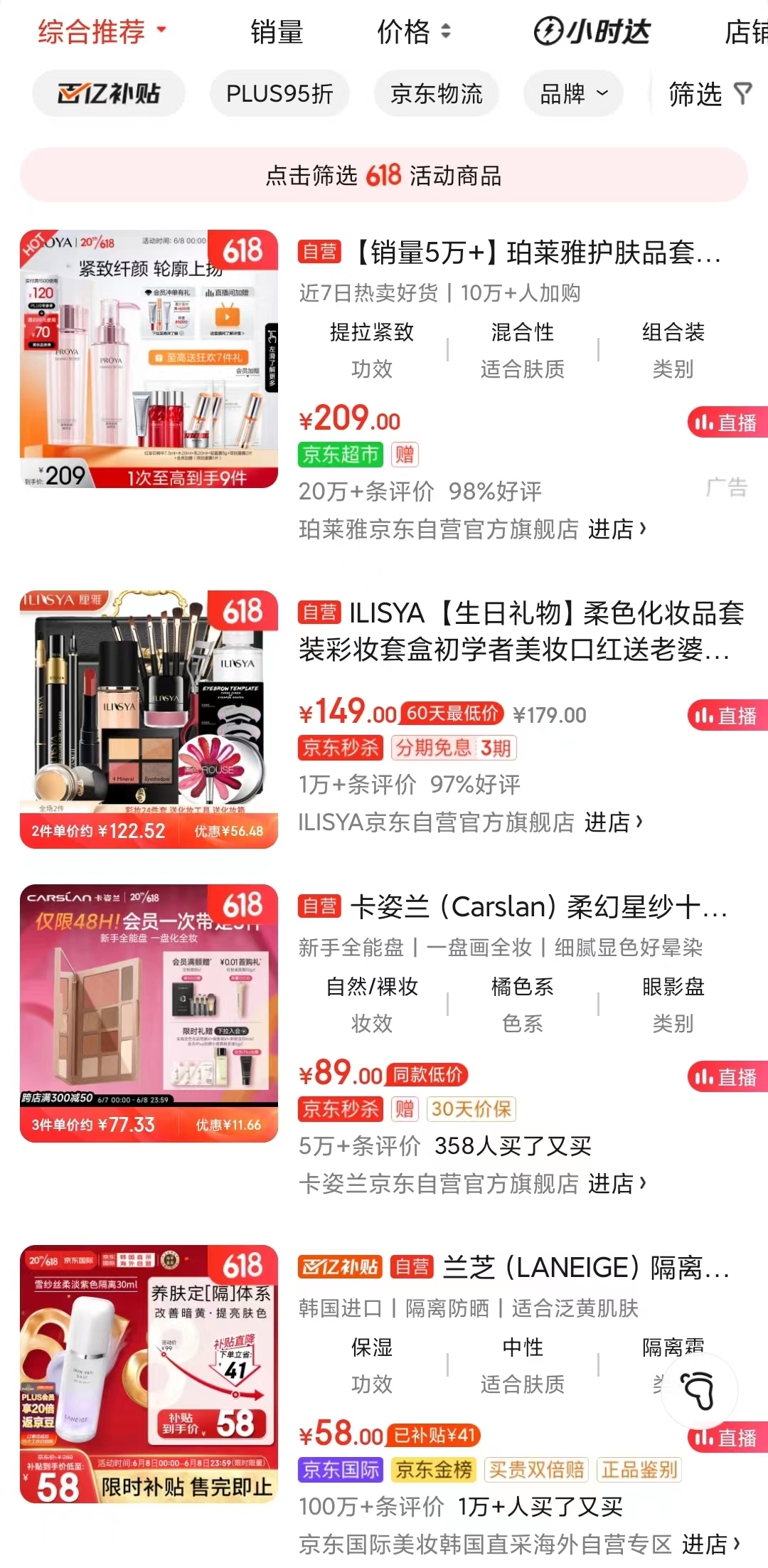Apply the 亿补贴 filter chip
Screen dimensions: 768x1568
tap(108, 93)
